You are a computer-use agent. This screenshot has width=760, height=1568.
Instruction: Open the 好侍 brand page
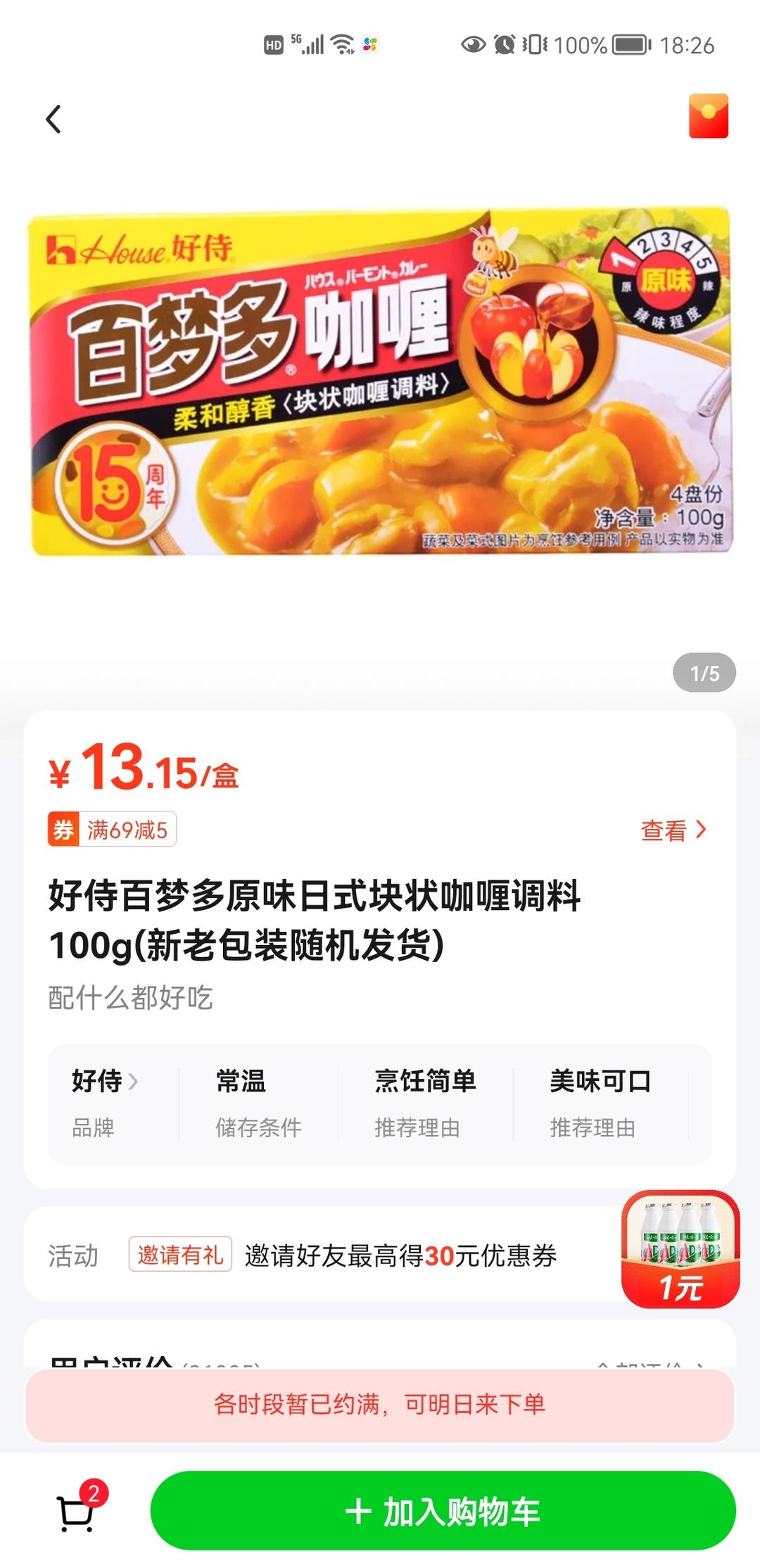[104, 1081]
